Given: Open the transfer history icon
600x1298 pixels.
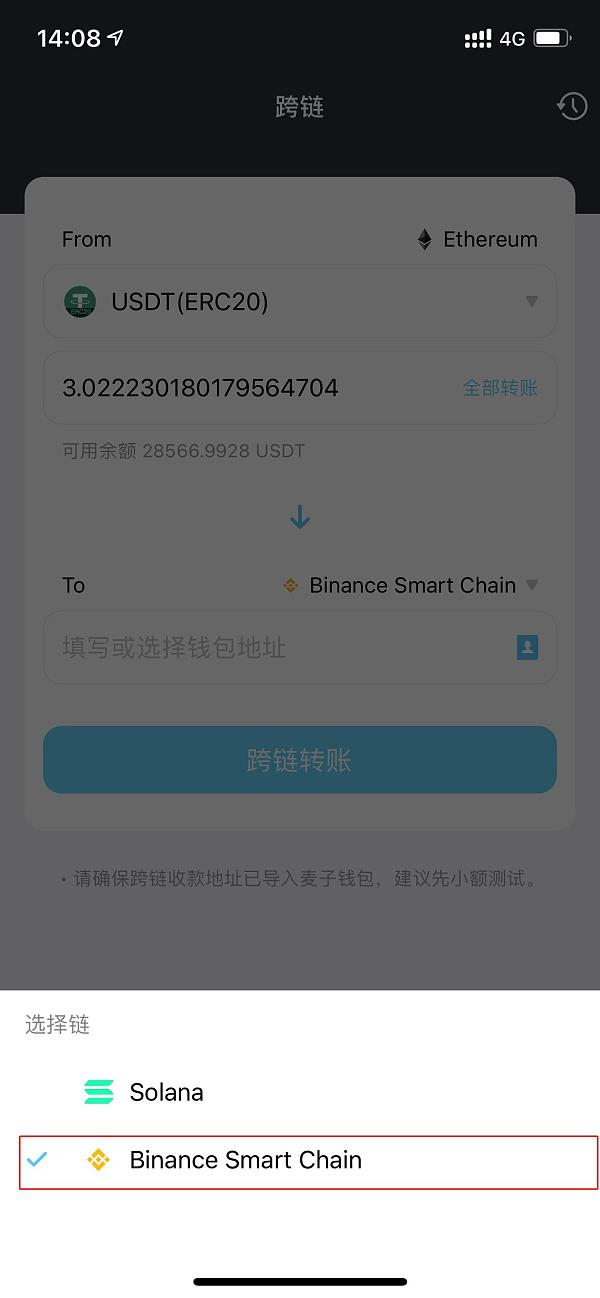Looking at the screenshot, I should click(572, 107).
